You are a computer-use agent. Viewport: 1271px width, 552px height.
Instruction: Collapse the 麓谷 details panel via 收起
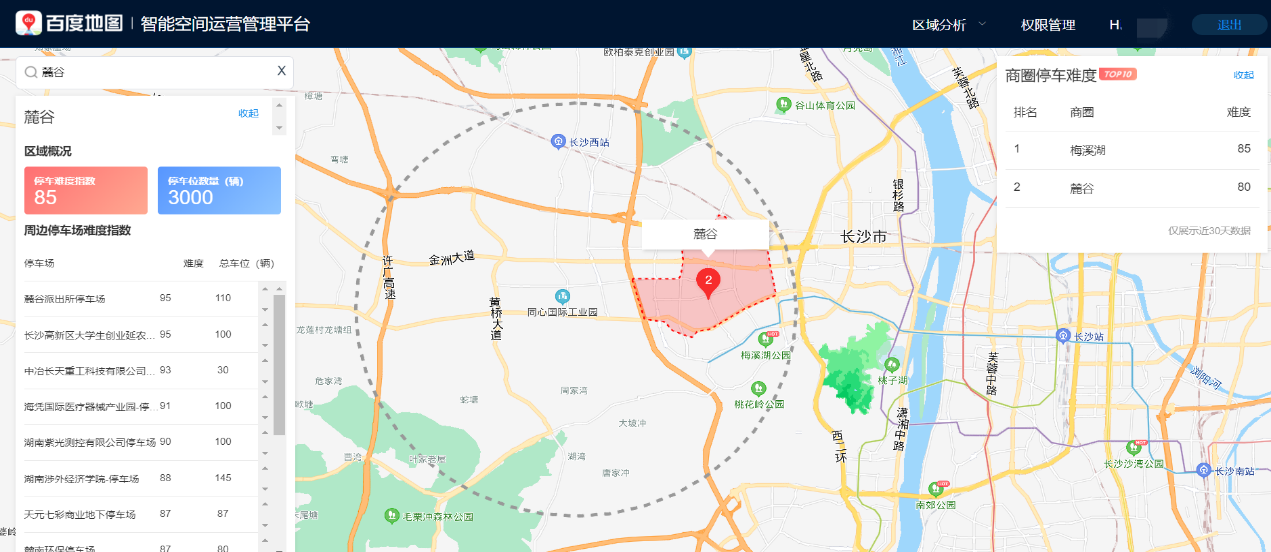[248, 114]
